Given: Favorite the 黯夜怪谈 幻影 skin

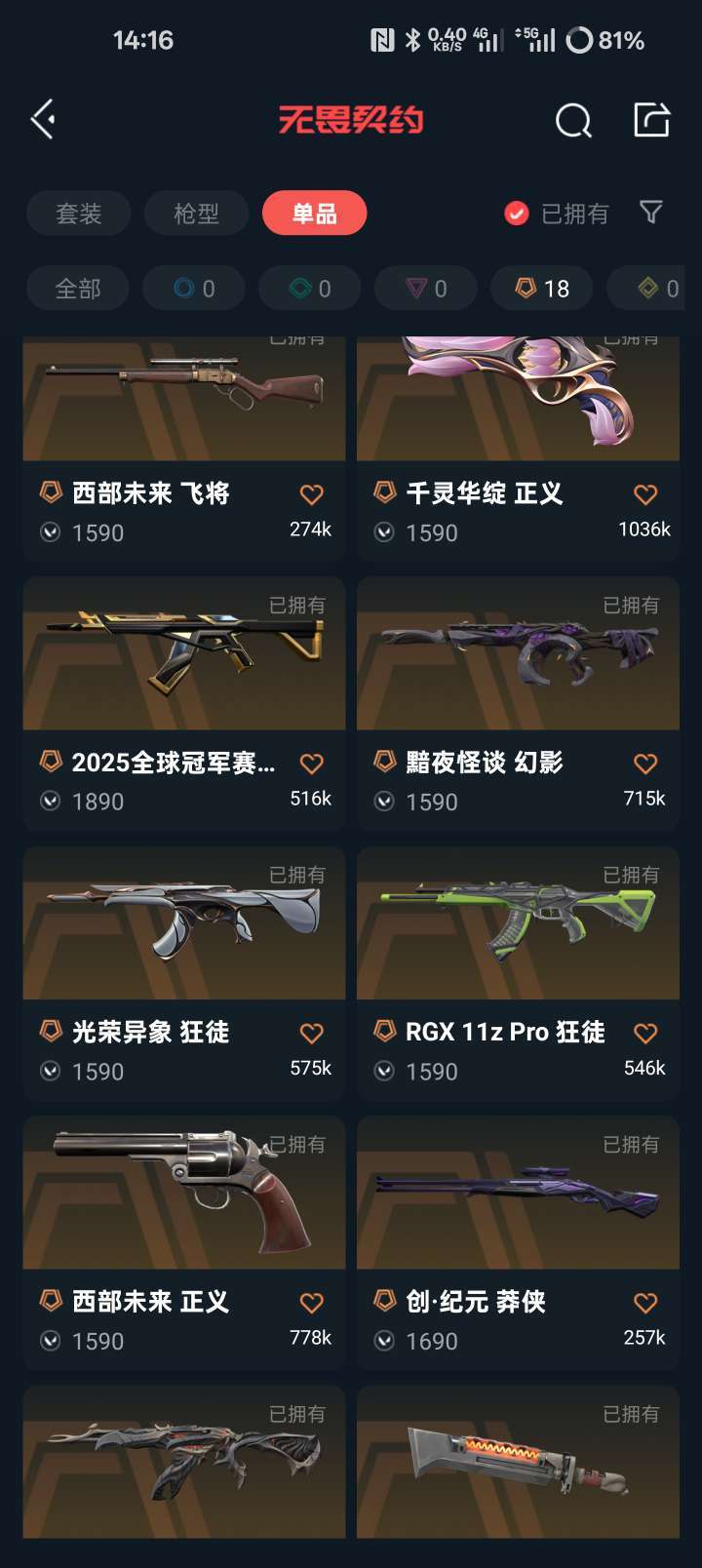Looking at the screenshot, I should pyautogui.click(x=645, y=764).
